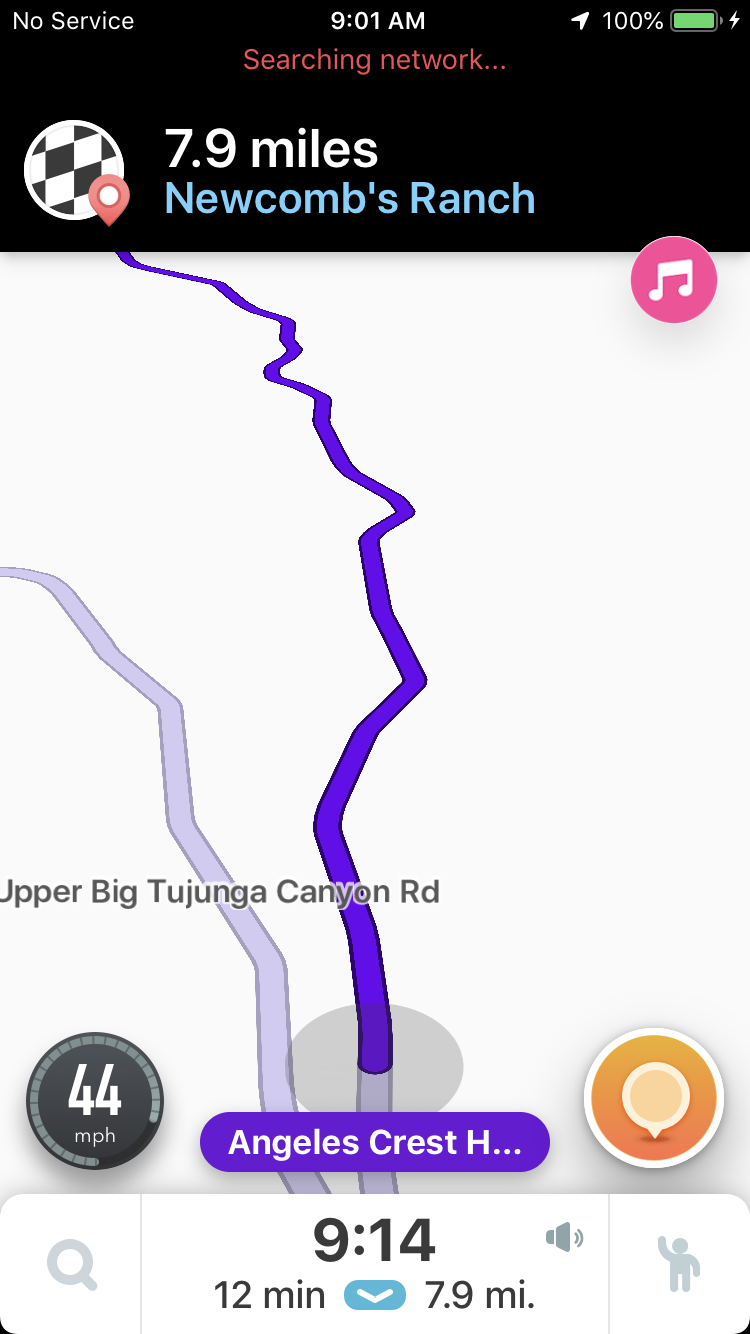Tap the 44 mph speedometer
Viewport: 750px width, 1334px height.
(94, 1100)
